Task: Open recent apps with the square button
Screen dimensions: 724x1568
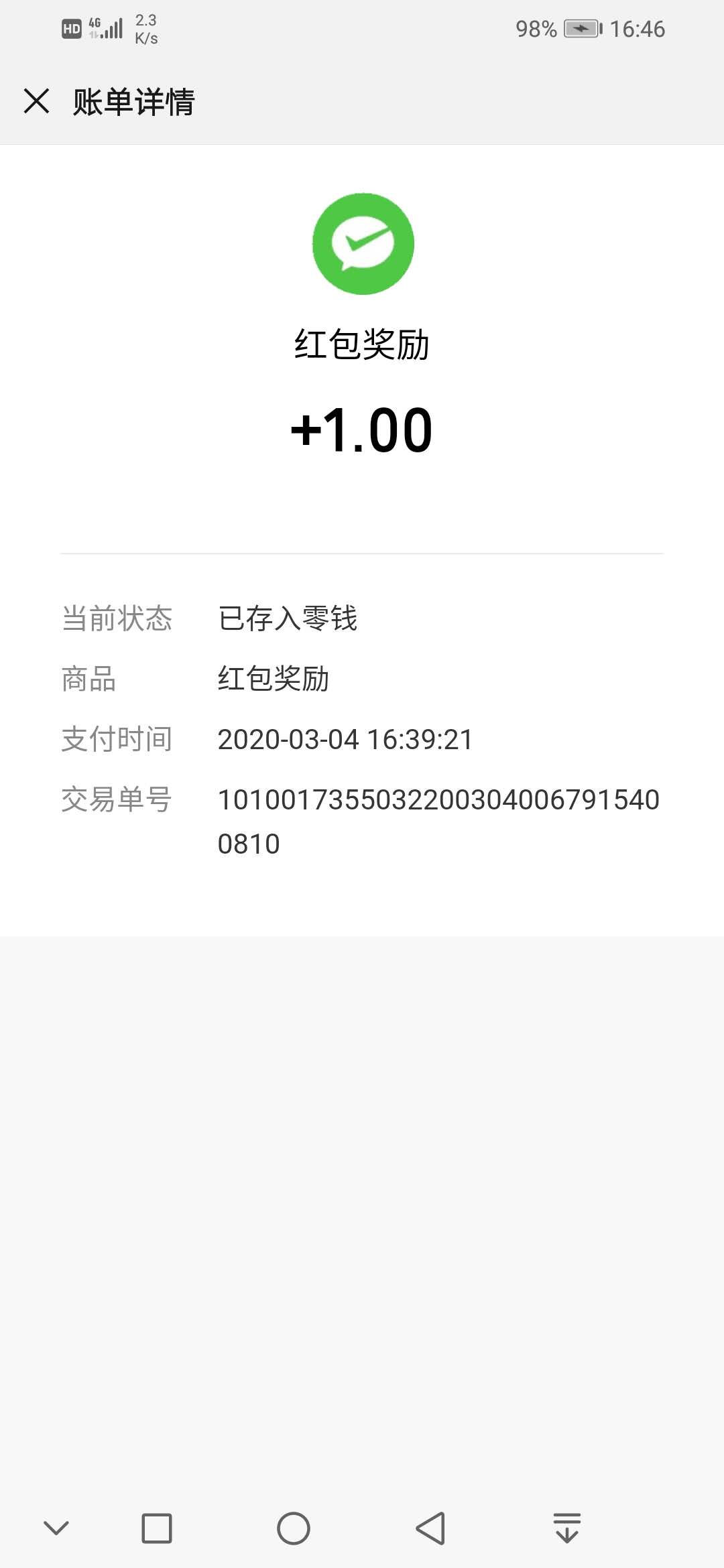Action: point(157,1528)
